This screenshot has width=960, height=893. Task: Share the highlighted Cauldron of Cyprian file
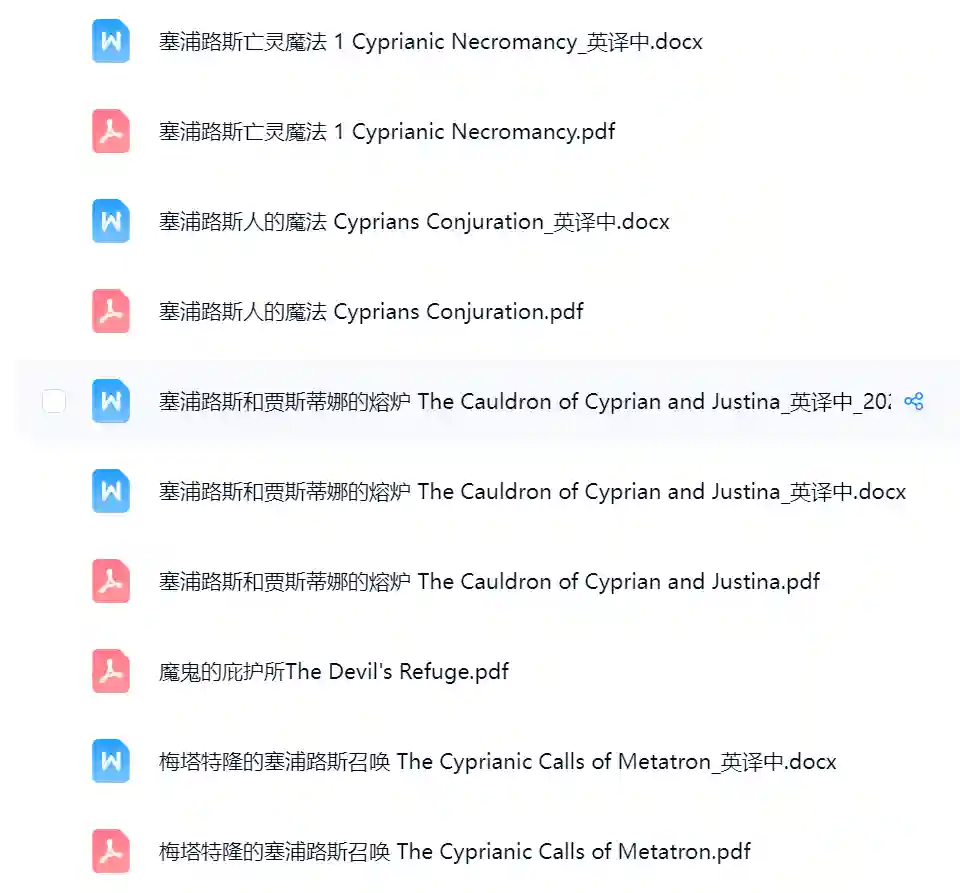913,402
